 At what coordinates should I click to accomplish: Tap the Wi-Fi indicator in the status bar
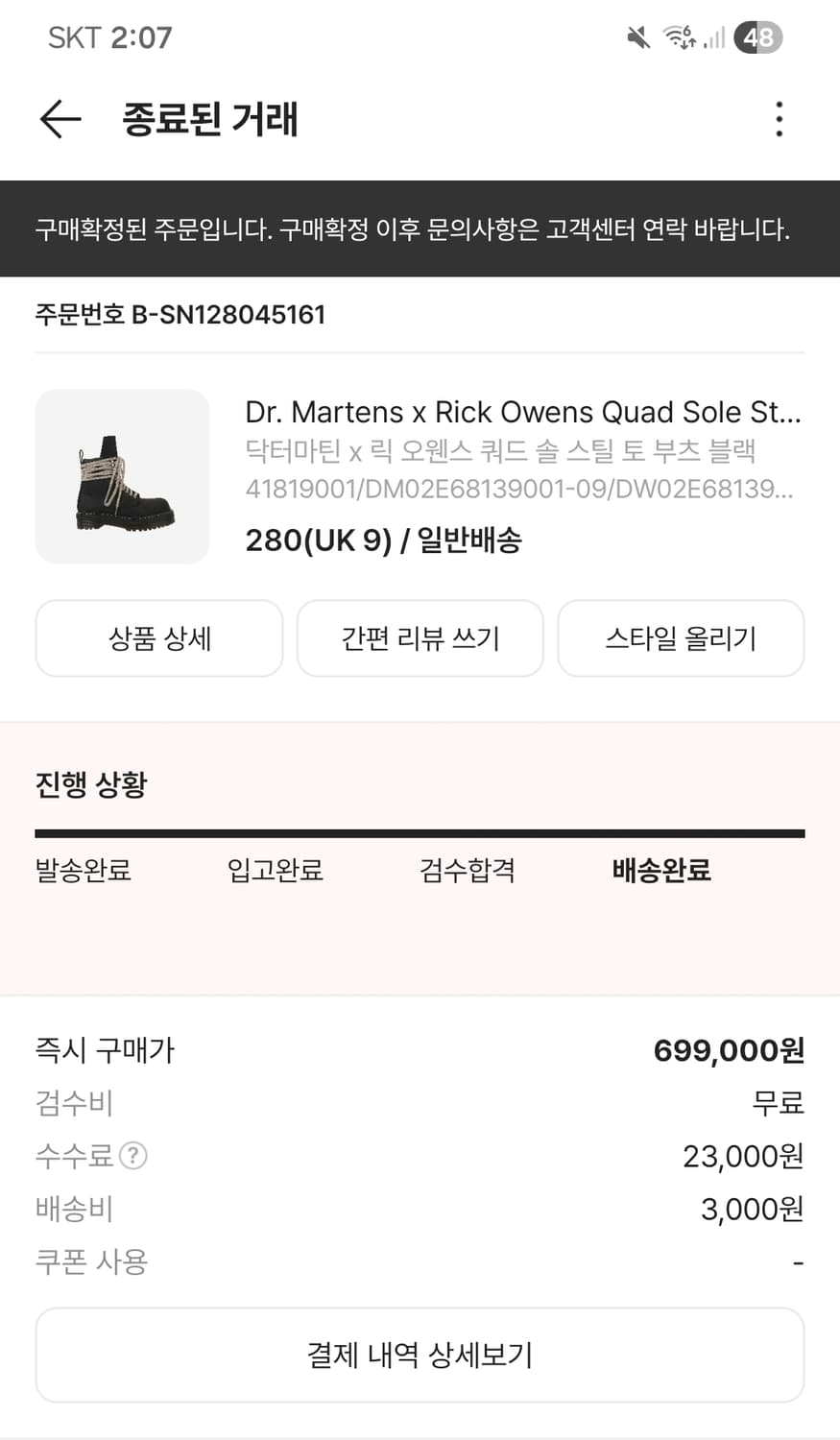click(x=679, y=36)
